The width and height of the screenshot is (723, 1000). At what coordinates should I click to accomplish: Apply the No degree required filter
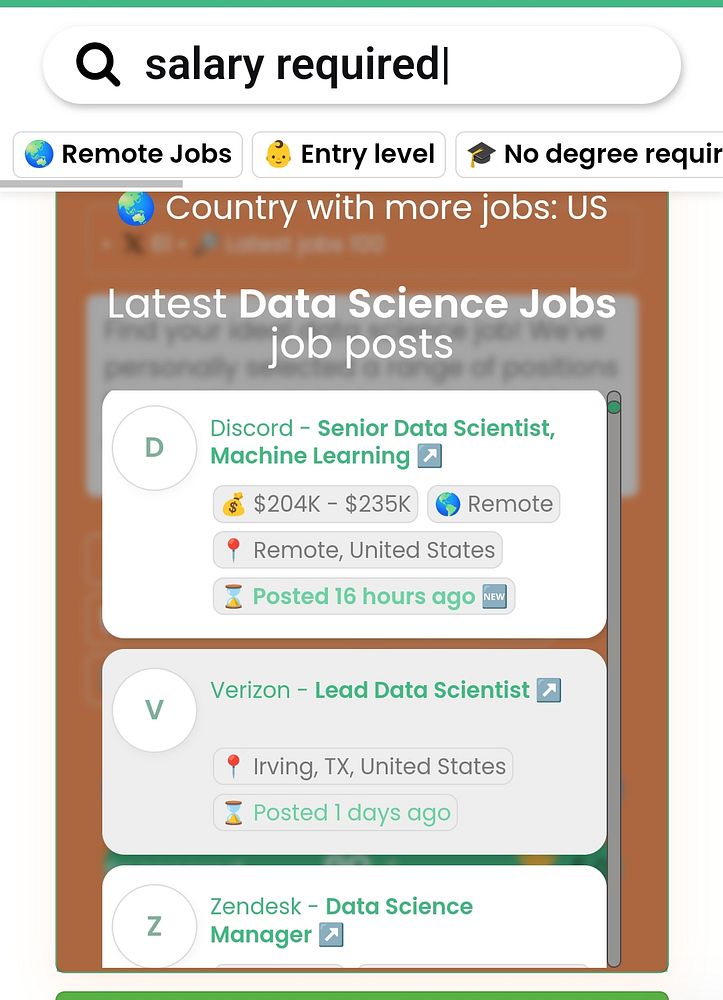592,154
